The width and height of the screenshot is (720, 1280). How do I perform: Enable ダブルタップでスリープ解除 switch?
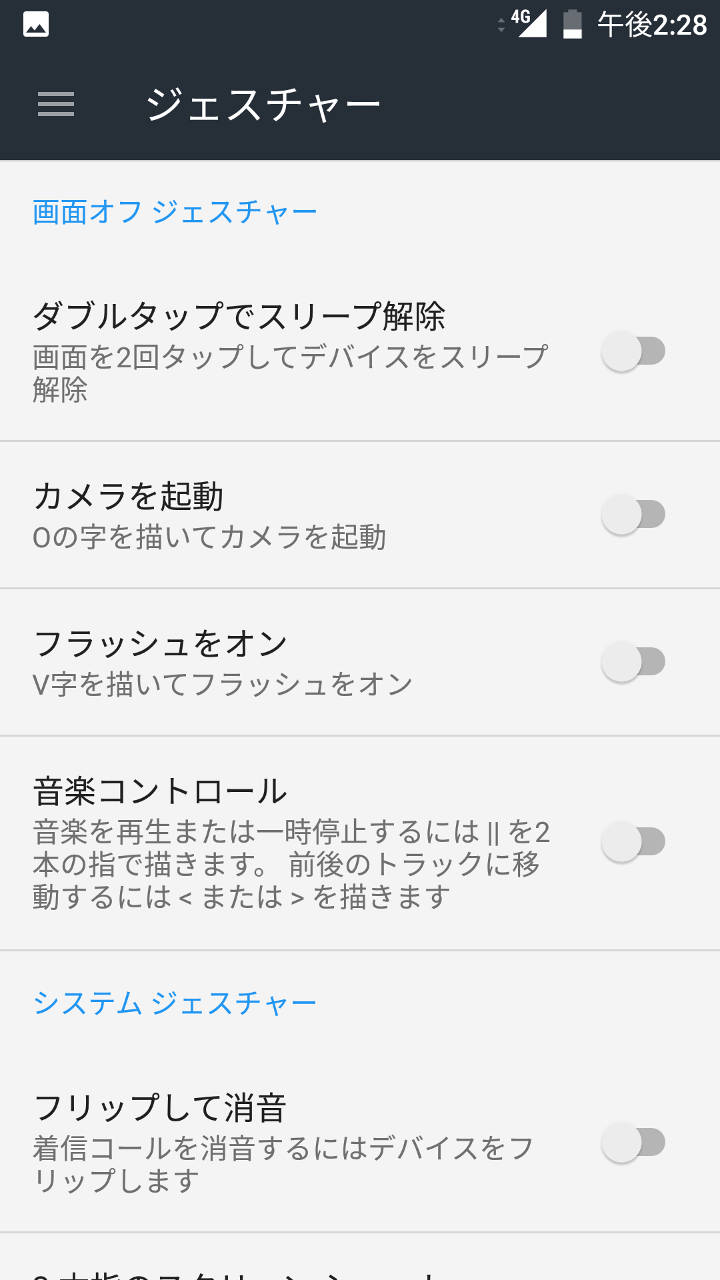click(x=633, y=351)
